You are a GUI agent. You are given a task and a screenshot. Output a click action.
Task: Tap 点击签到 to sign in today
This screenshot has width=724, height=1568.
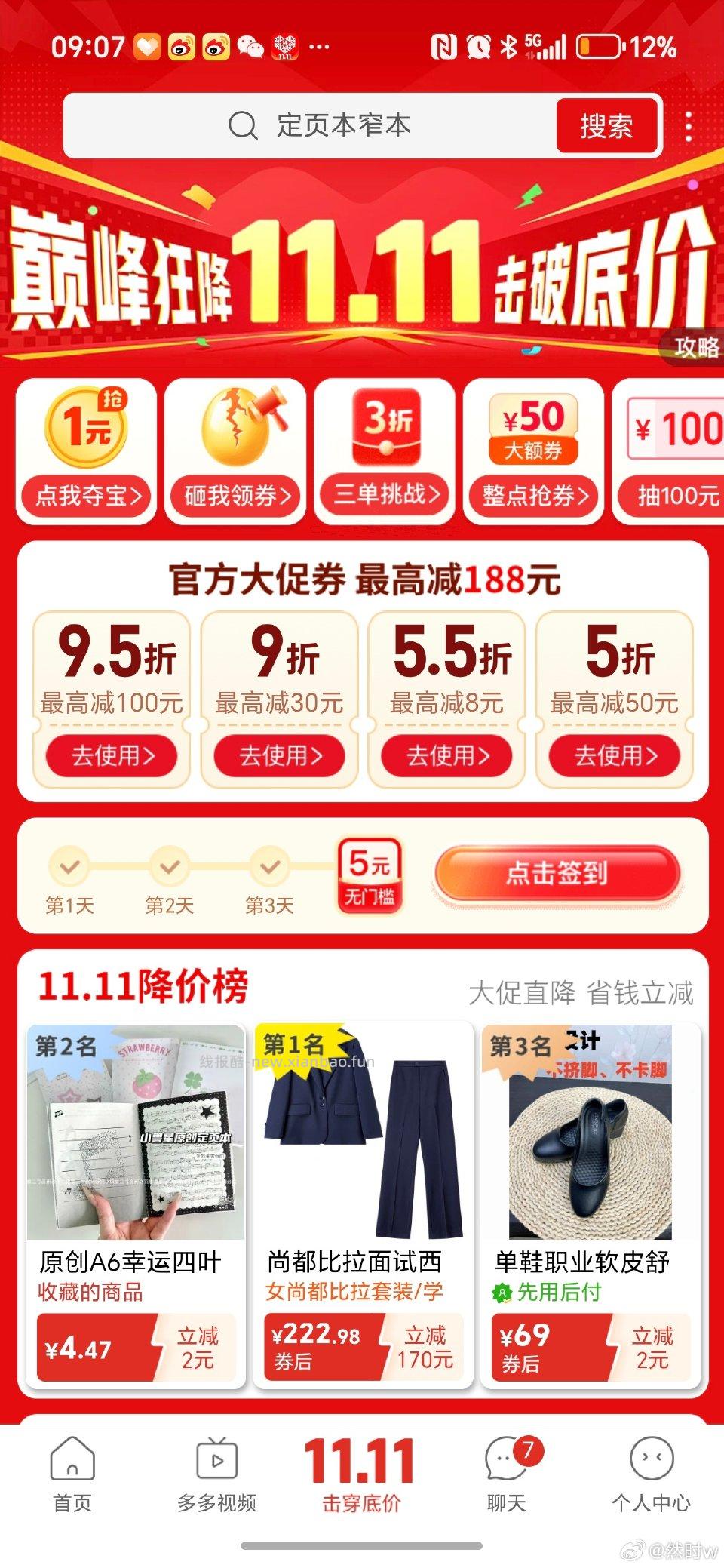[x=560, y=874]
